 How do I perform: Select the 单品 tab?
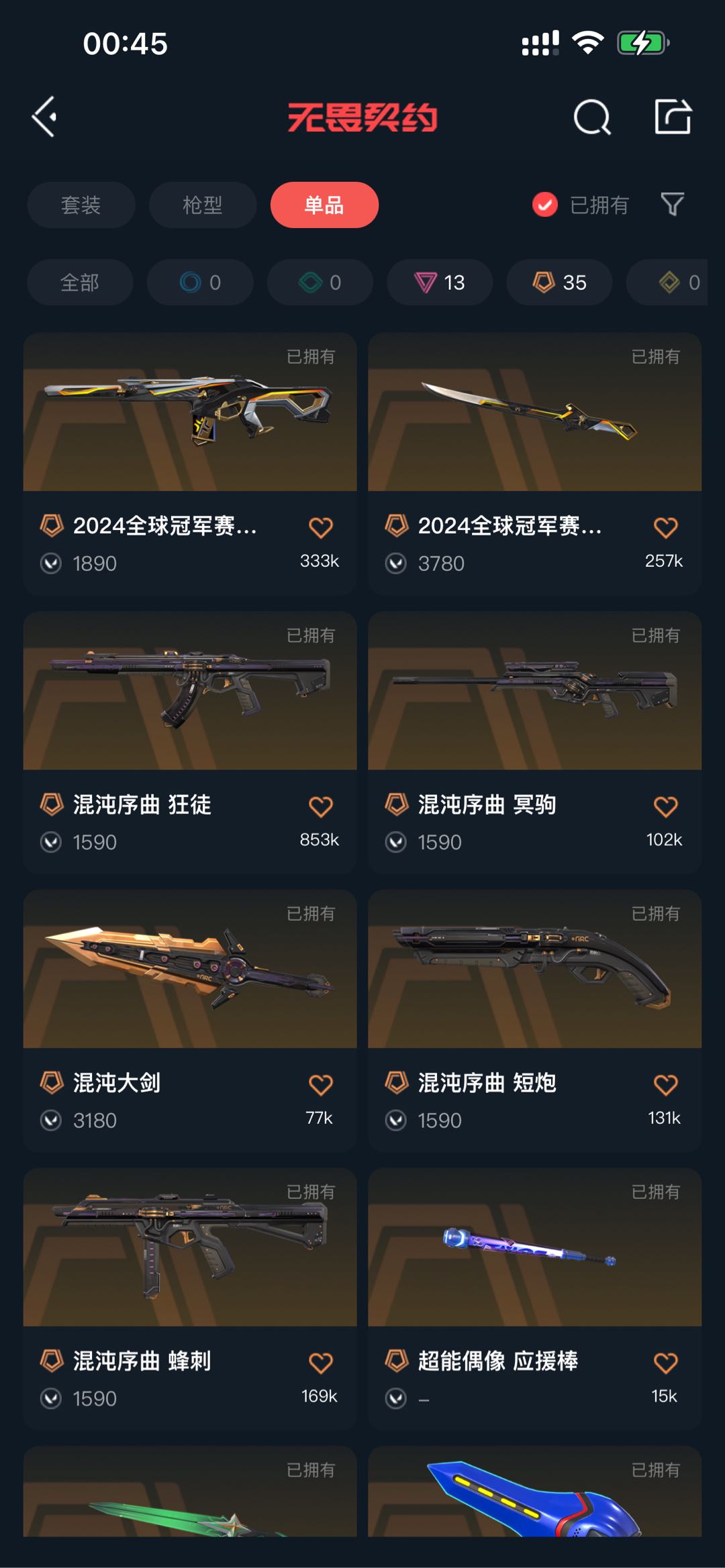(324, 205)
